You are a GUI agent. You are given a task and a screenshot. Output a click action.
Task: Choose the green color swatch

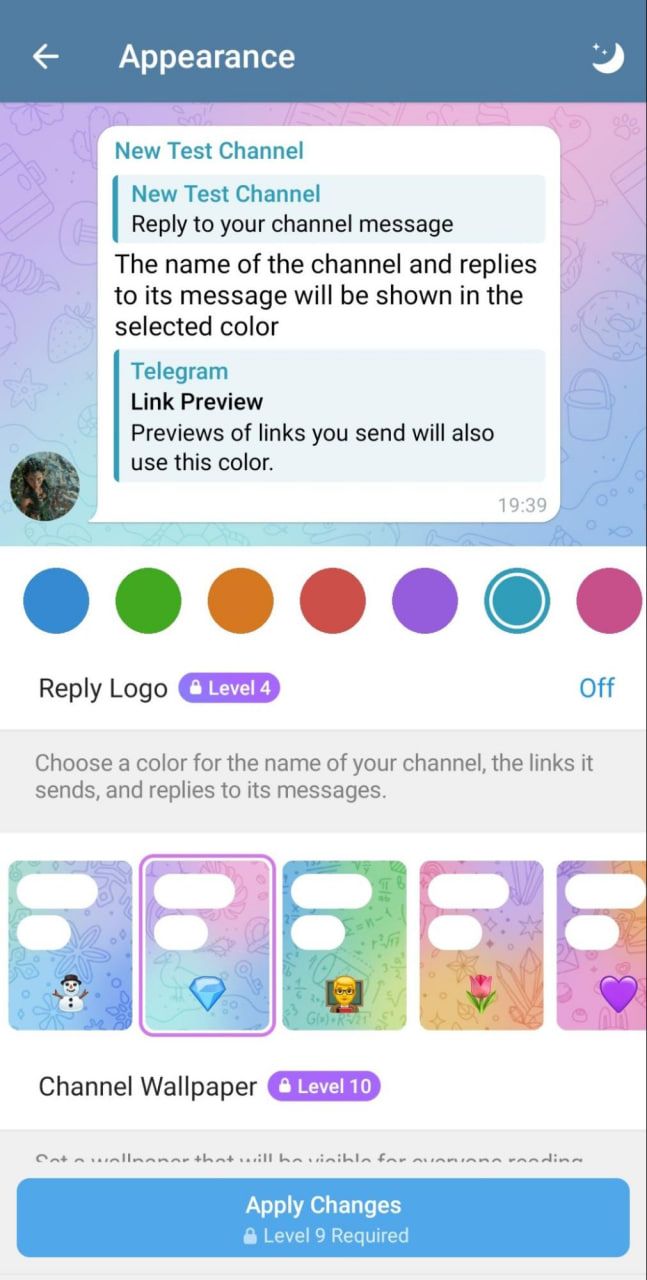[x=148, y=601]
